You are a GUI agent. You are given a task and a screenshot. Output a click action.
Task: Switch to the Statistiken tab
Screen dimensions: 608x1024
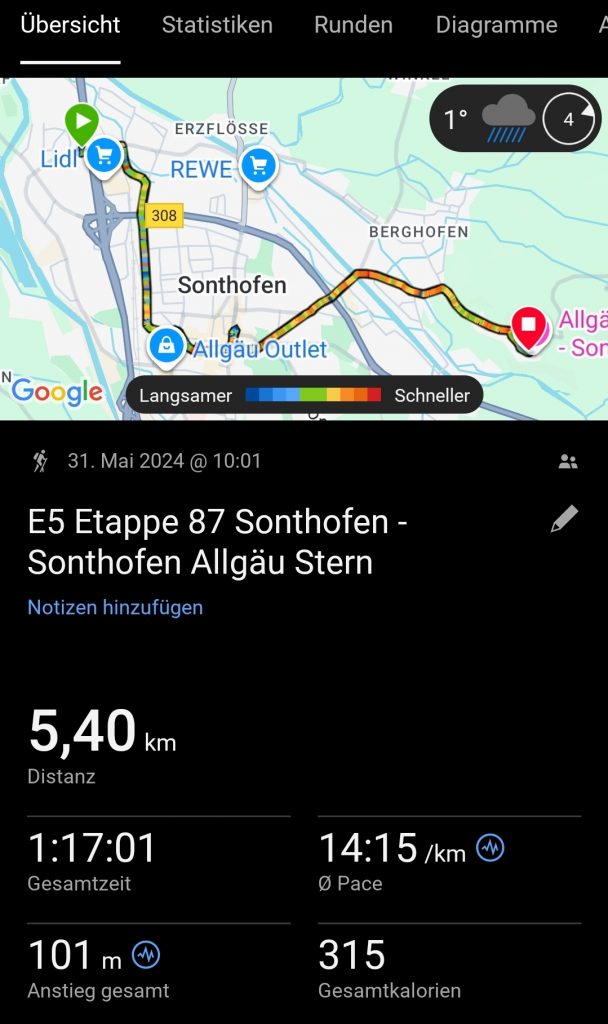pos(217,25)
